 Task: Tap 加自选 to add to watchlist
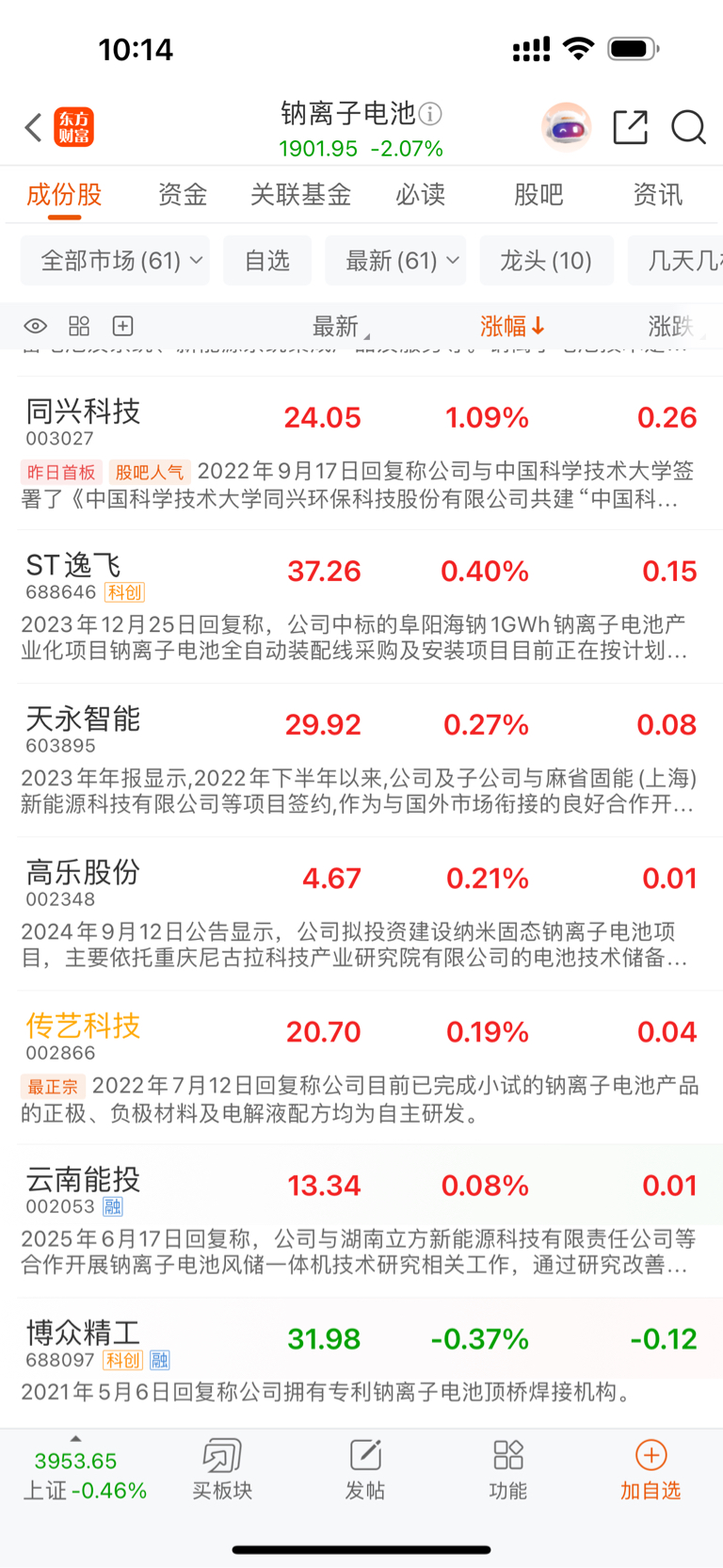(650, 1469)
